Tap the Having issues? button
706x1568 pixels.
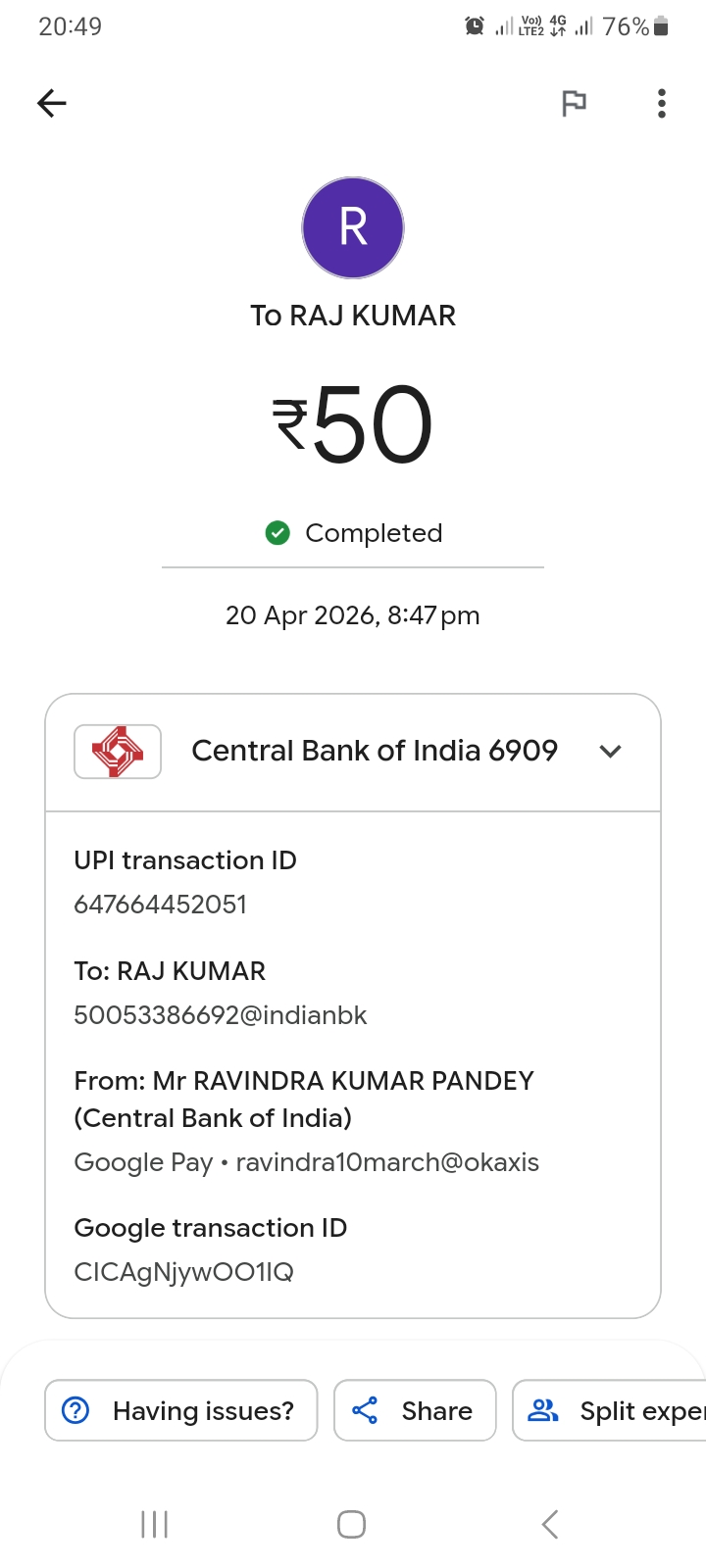[181, 1410]
